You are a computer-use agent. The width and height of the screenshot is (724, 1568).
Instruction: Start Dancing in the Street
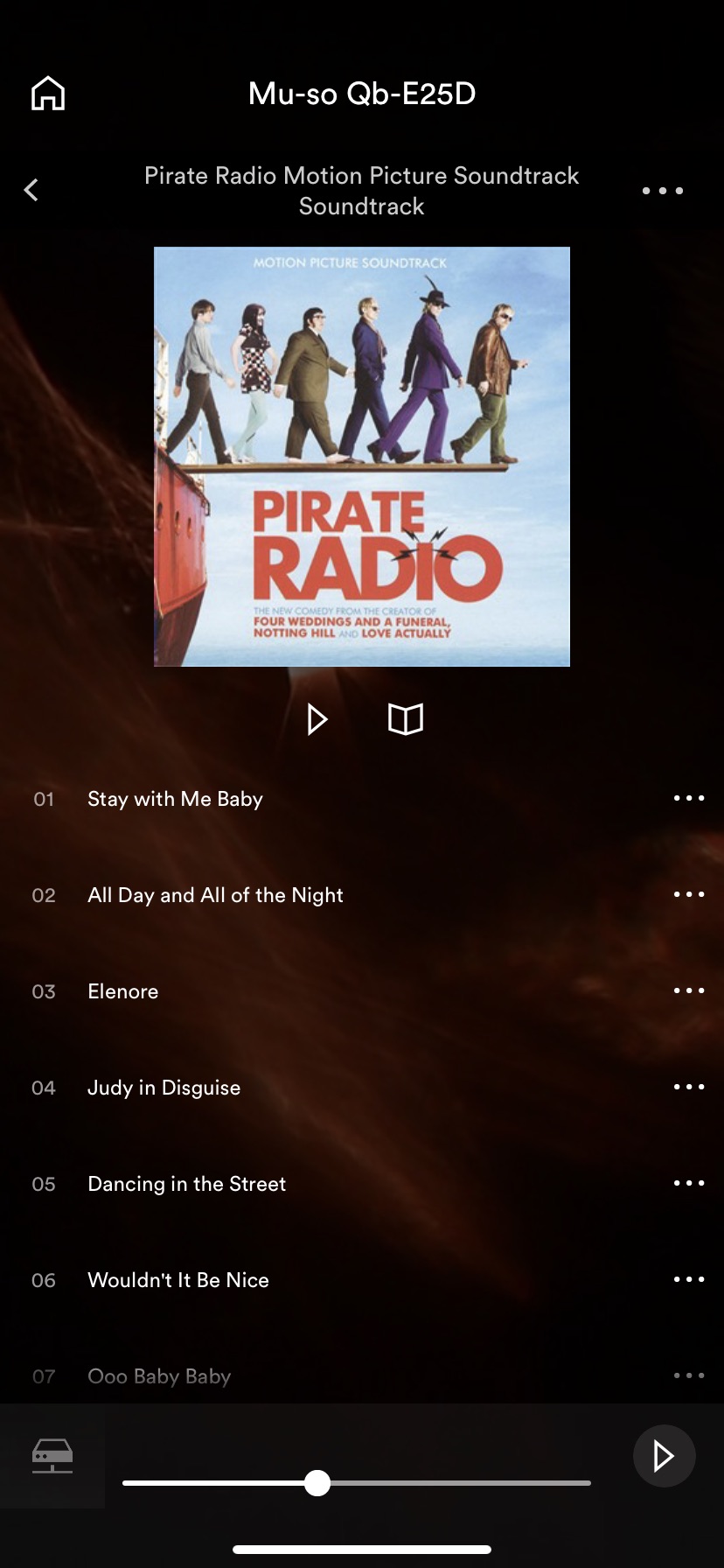coord(186,1184)
